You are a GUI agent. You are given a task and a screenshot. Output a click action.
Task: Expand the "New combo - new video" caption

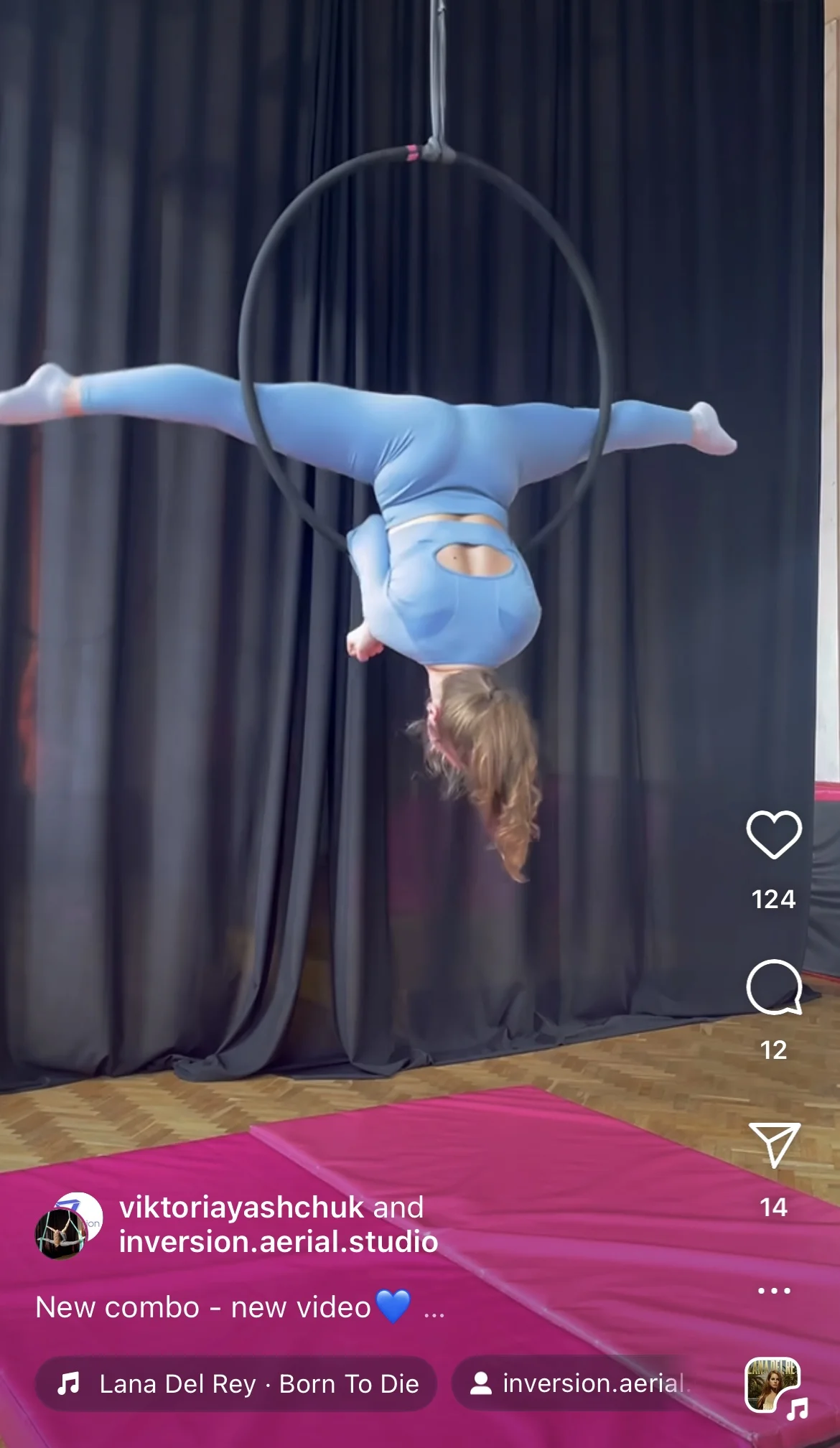pos(434,1310)
